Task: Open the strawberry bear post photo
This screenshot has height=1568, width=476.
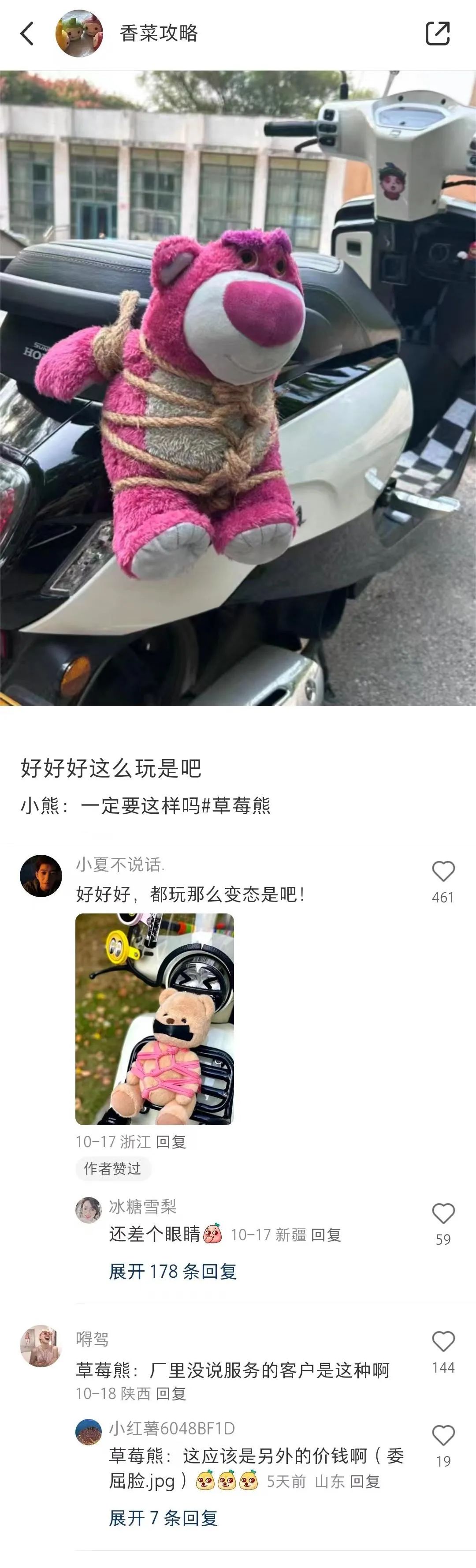Action: 238,388
